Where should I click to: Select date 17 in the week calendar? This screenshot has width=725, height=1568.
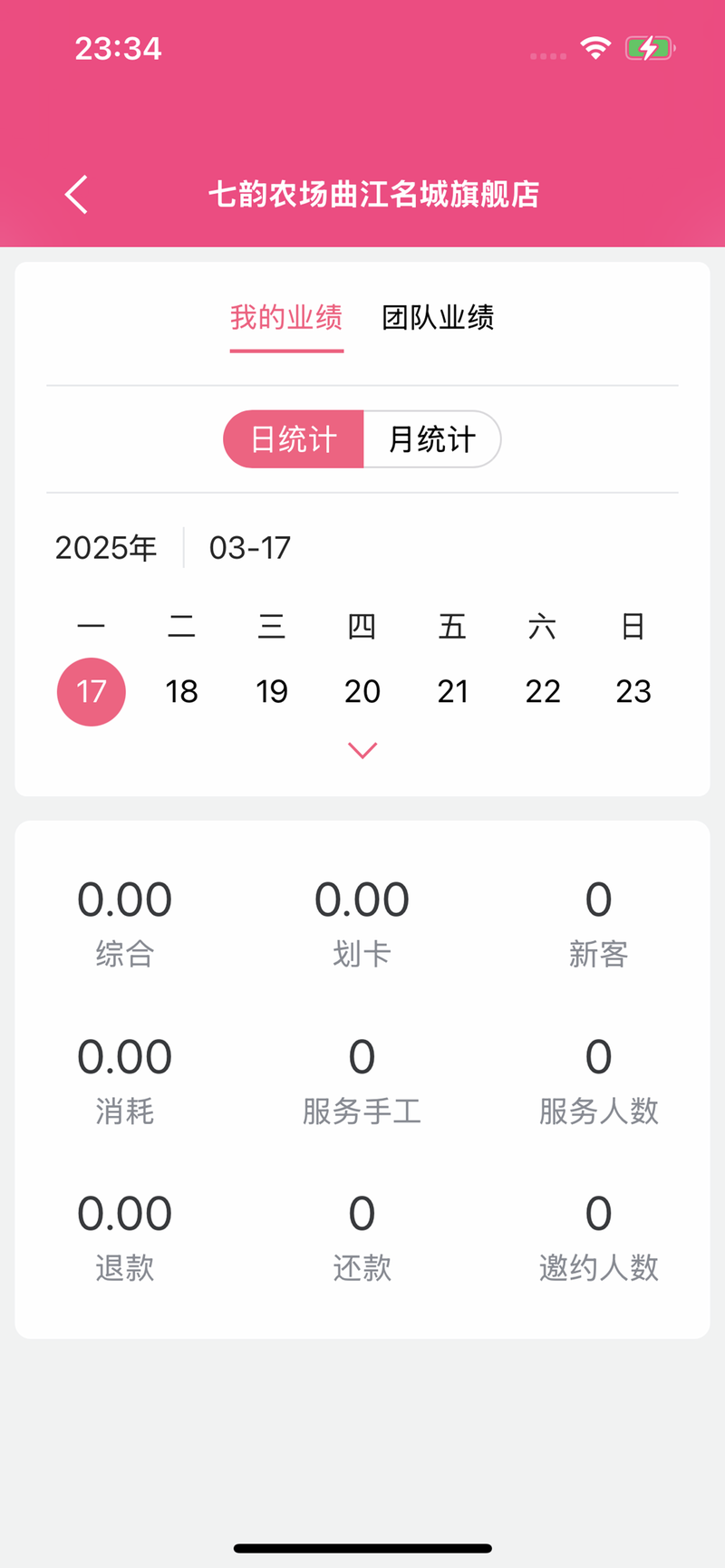pos(92,692)
